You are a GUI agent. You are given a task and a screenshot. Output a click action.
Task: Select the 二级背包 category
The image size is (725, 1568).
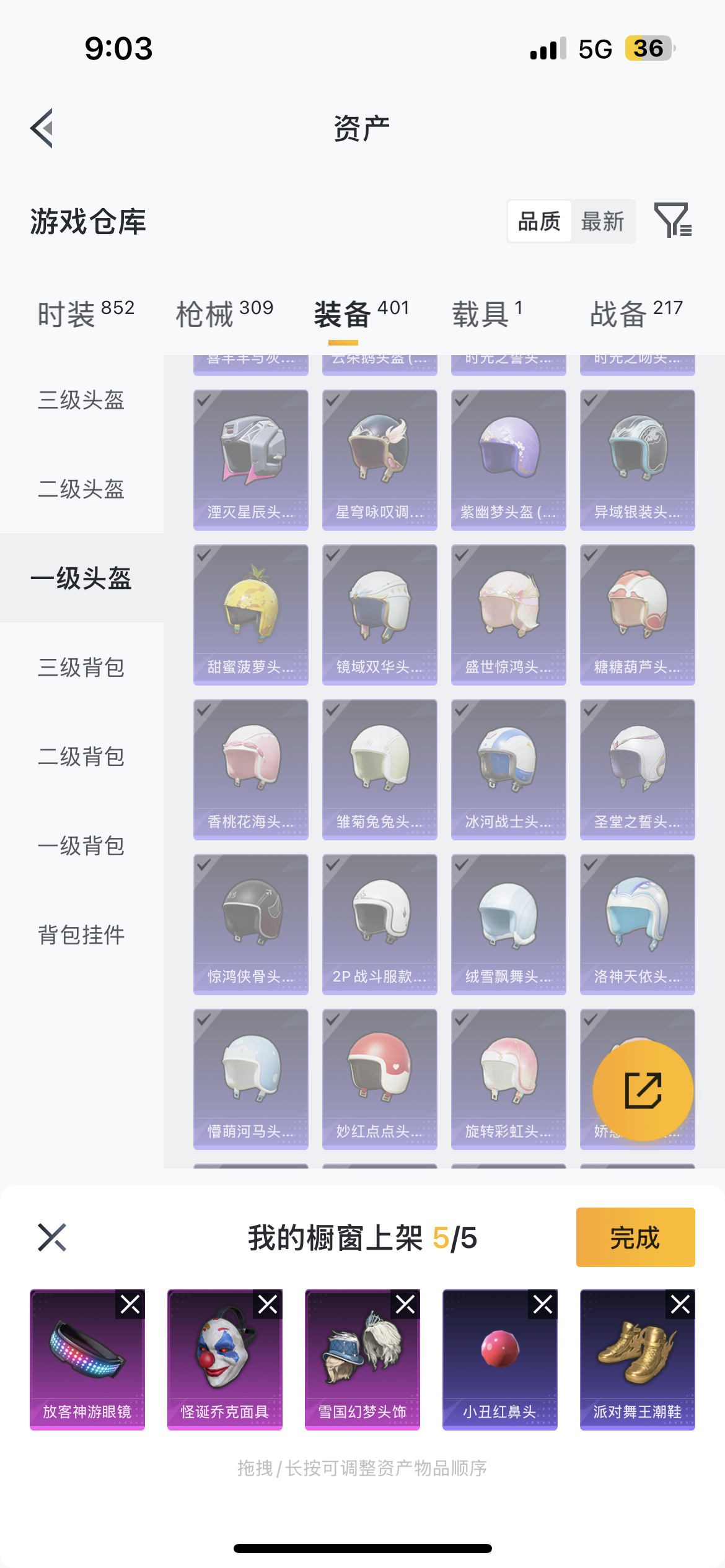pyautogui.click(x=82, y=756)
